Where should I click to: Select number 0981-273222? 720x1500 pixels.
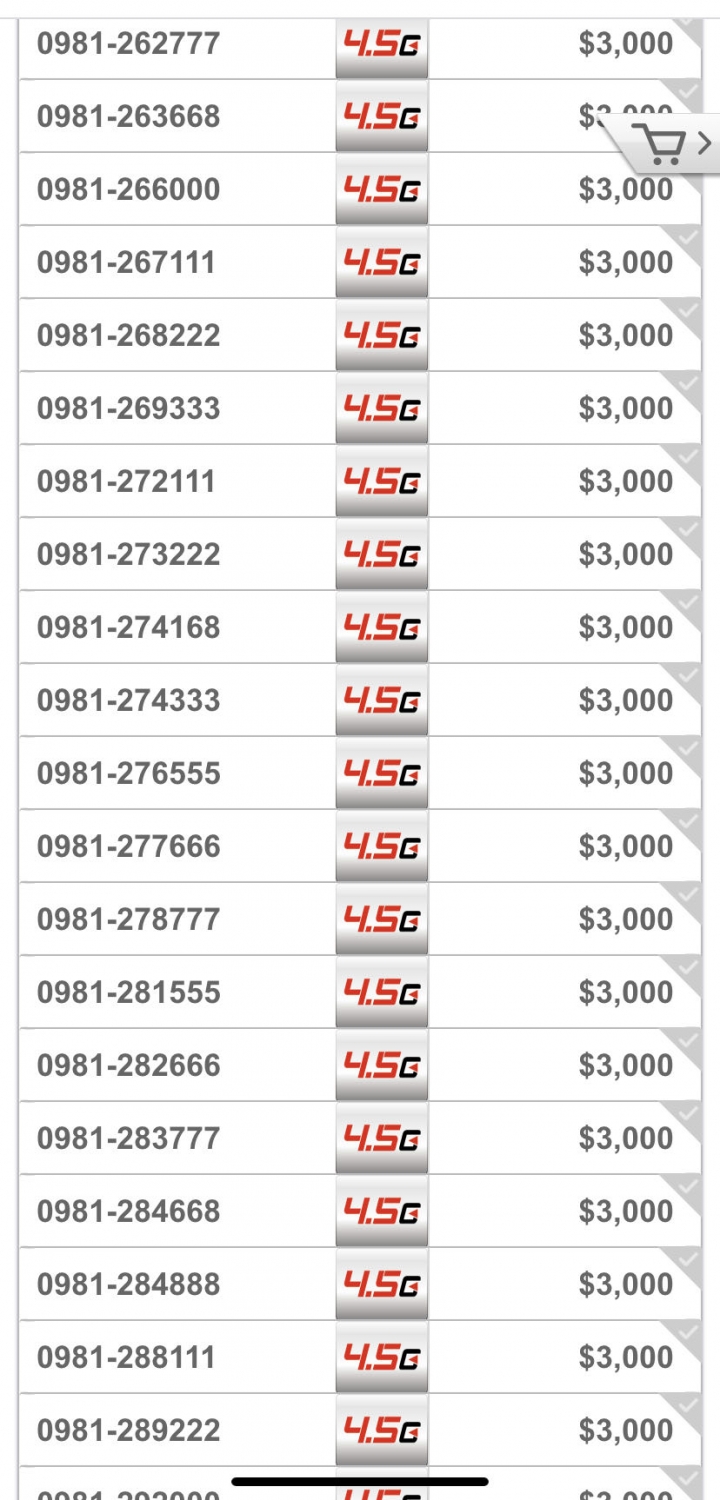pos(361,554)
